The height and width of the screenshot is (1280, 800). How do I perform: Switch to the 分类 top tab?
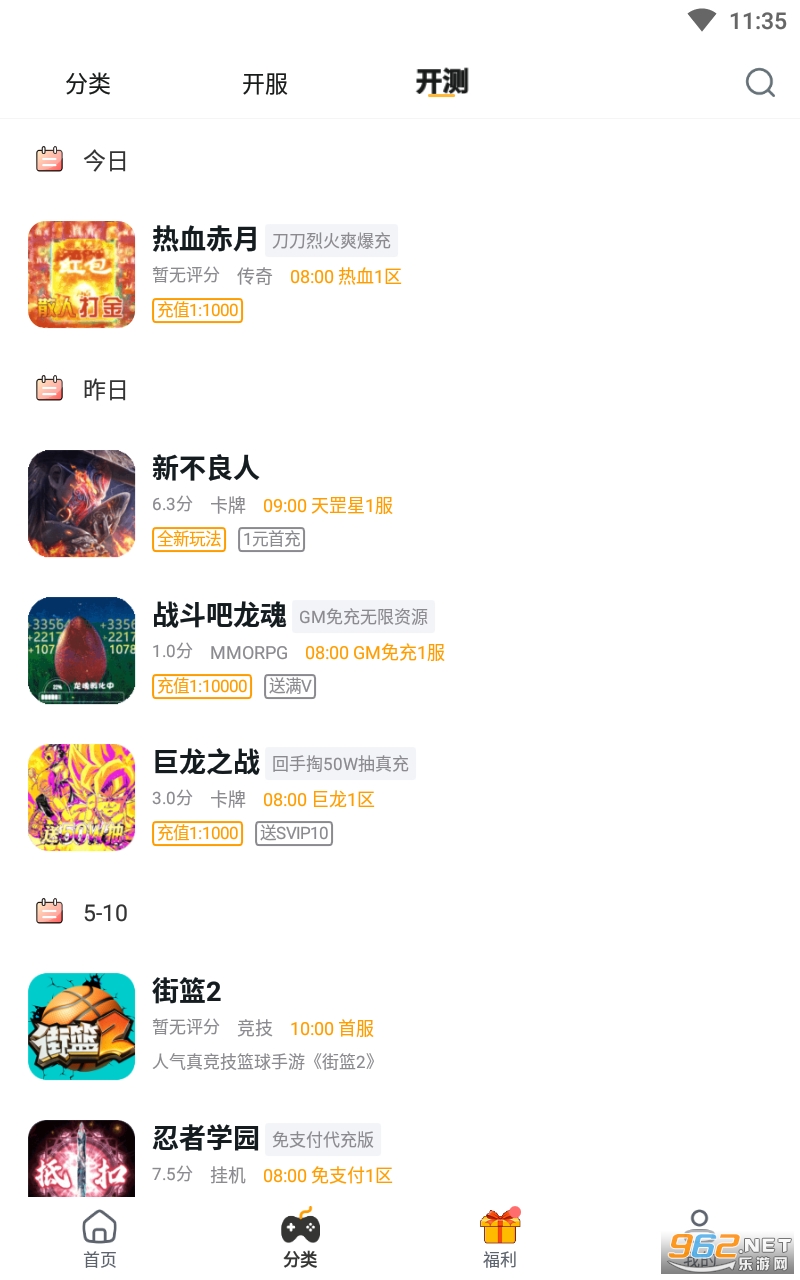coord(88,84)
